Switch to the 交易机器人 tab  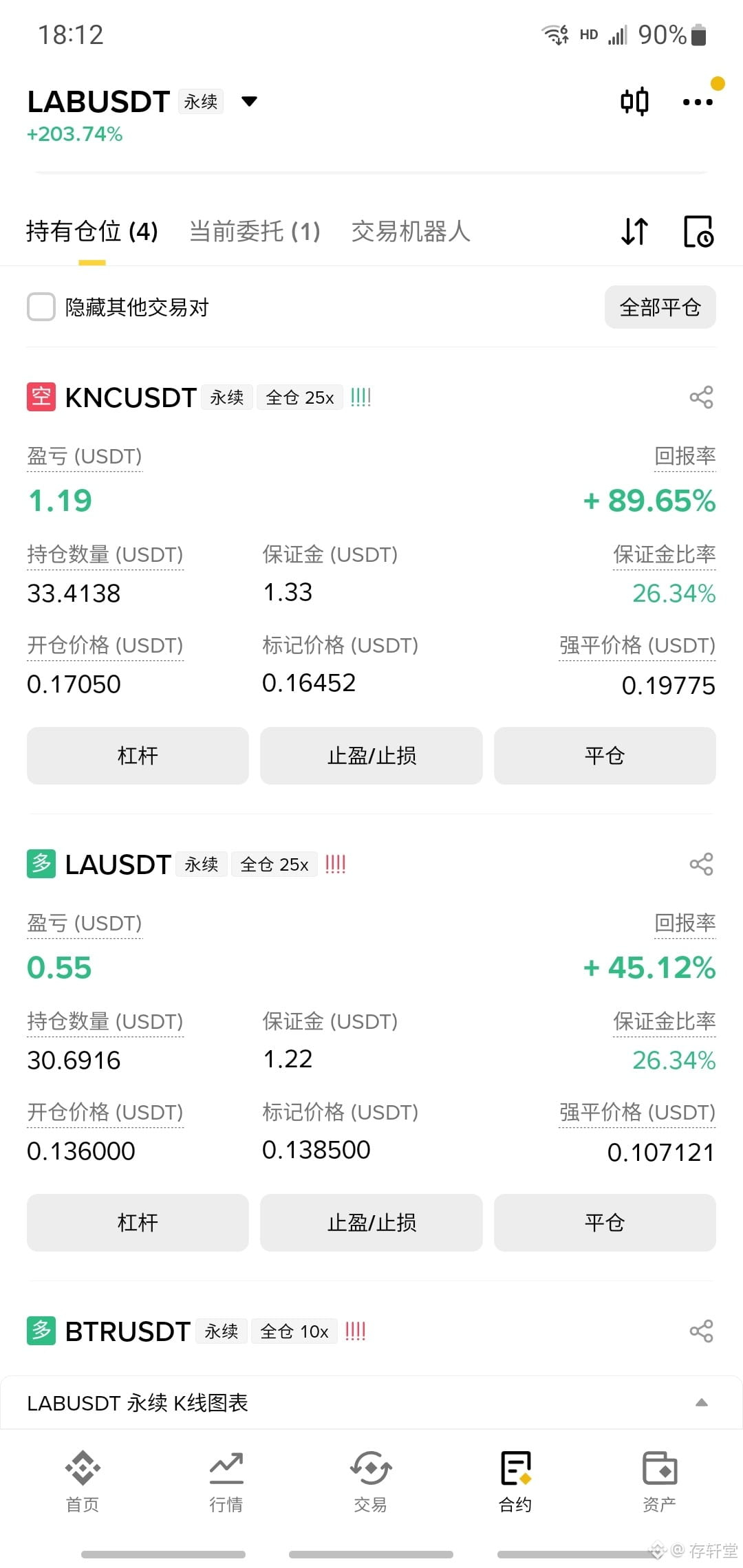[411, 232]
